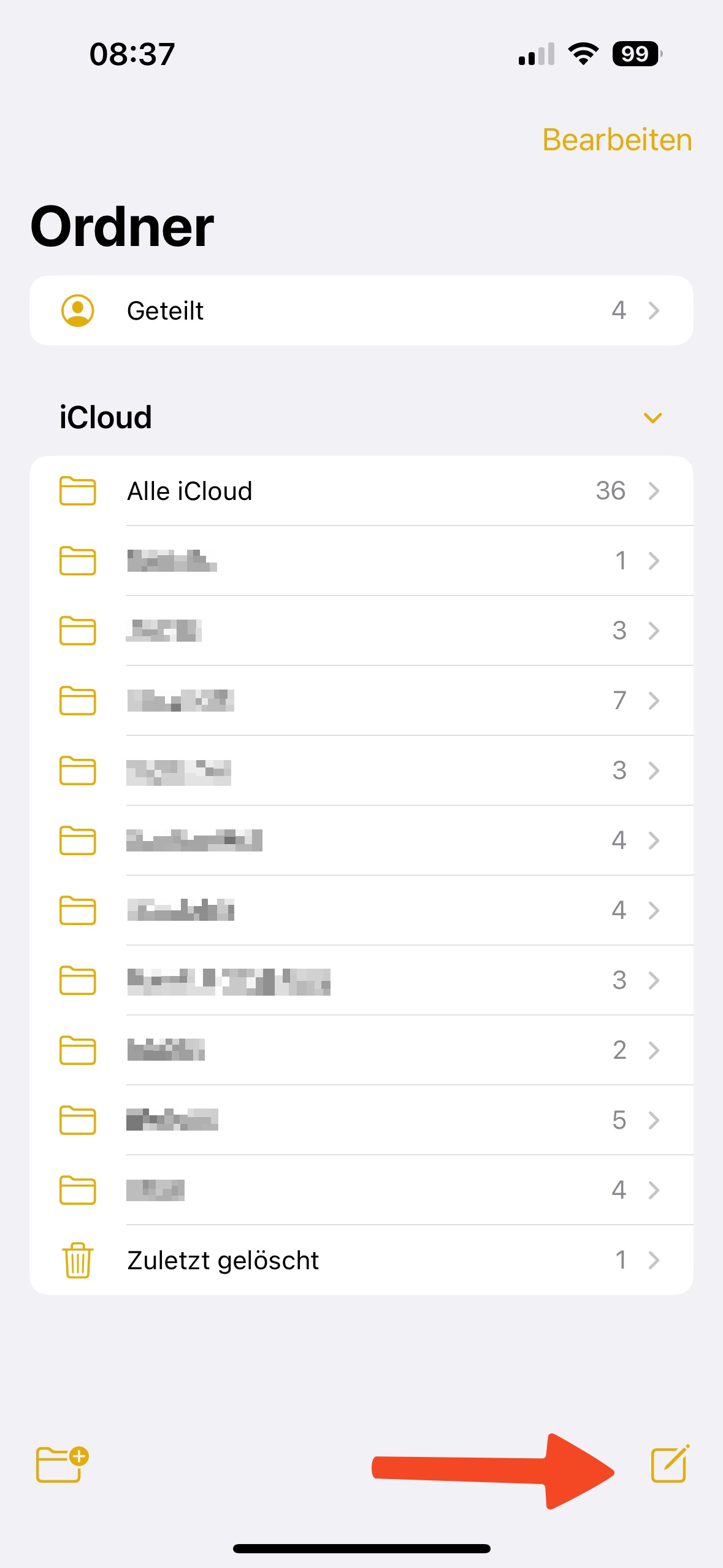
Task: Collapse the iCloud section
Action: click(652, 418)
